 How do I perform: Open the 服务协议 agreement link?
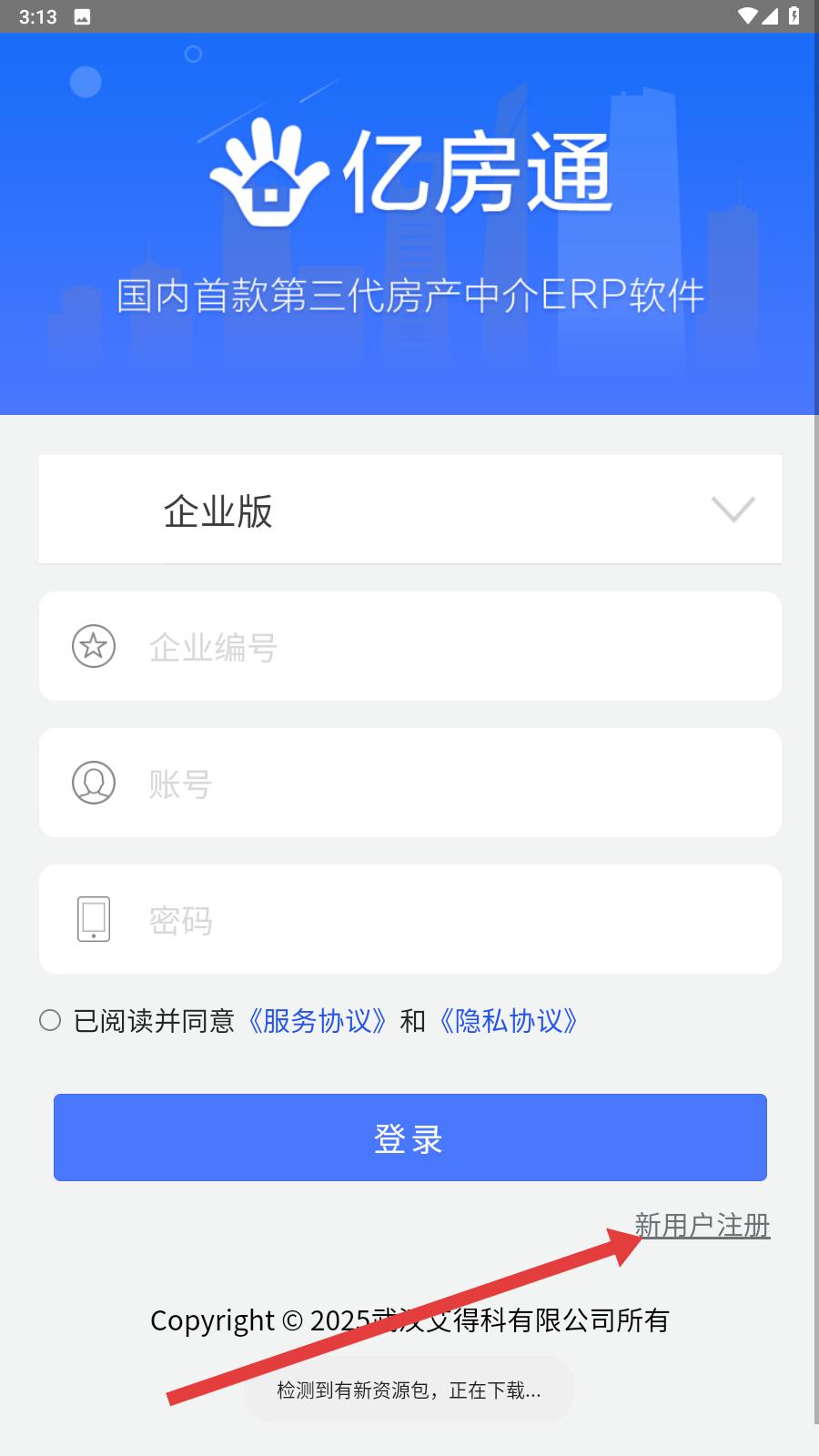(x=318, y=1021)
